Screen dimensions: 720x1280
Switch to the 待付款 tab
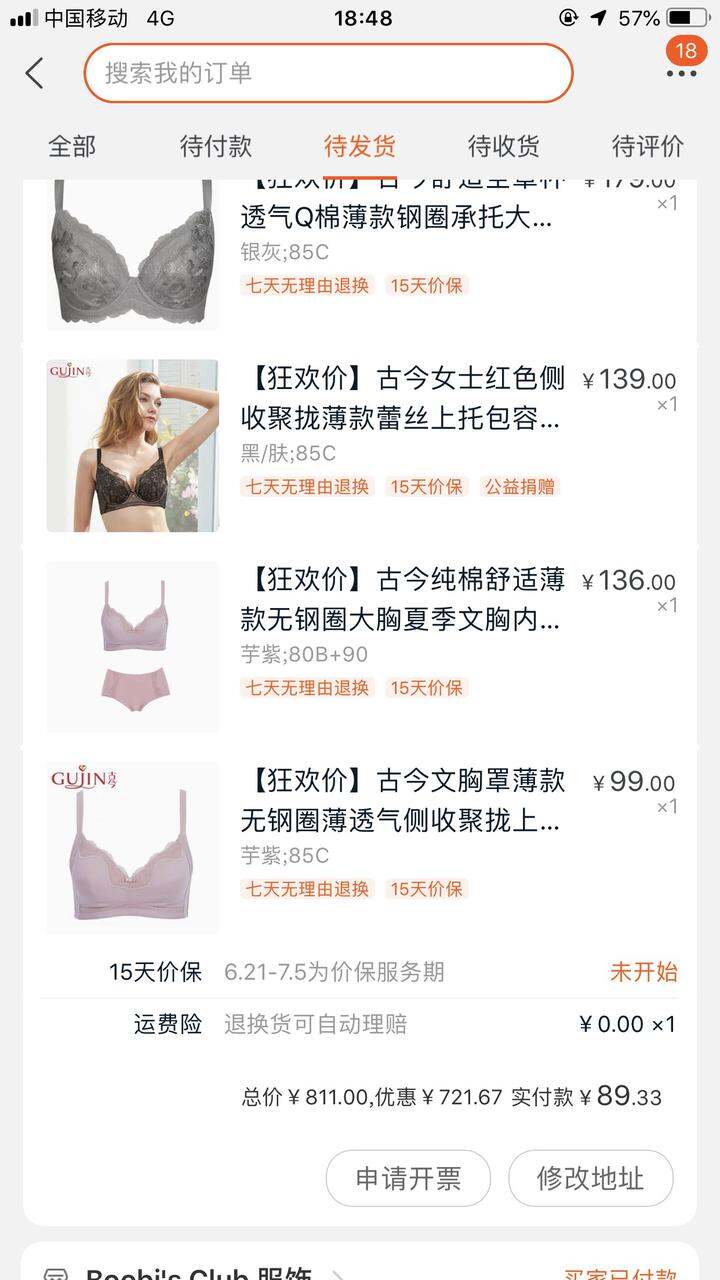216,146
